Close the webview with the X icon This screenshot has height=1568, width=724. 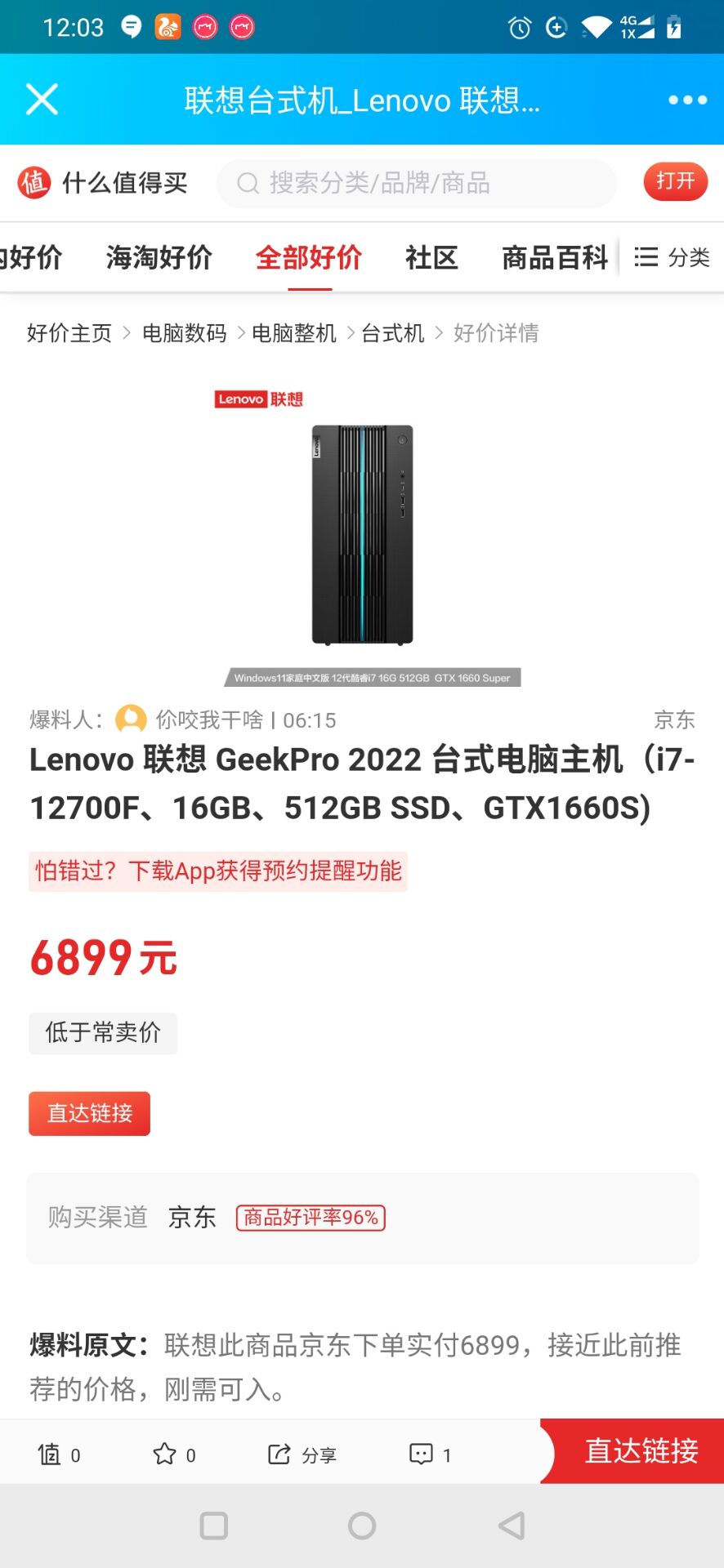click(x=42, y=100)
